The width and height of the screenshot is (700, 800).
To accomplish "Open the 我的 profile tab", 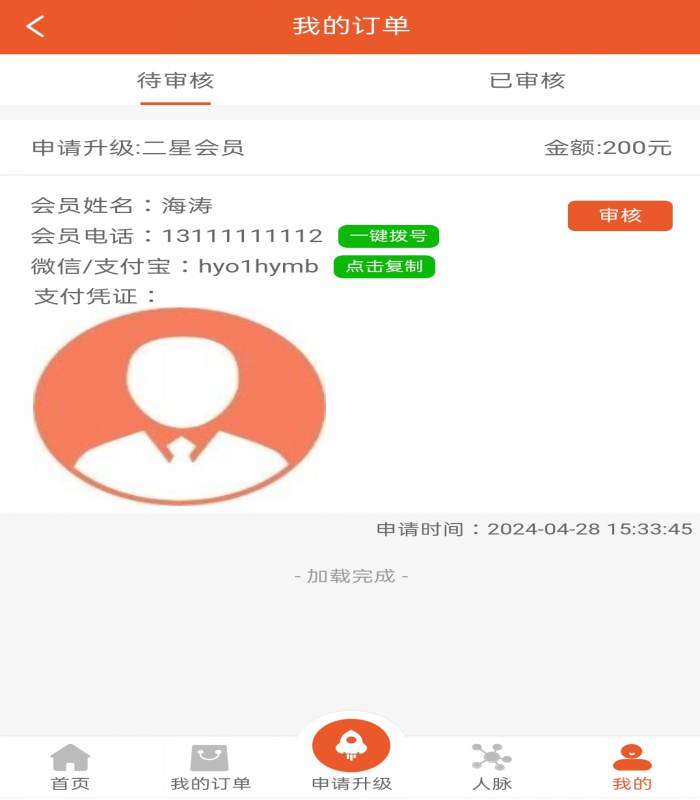I will tap(631, 768).
